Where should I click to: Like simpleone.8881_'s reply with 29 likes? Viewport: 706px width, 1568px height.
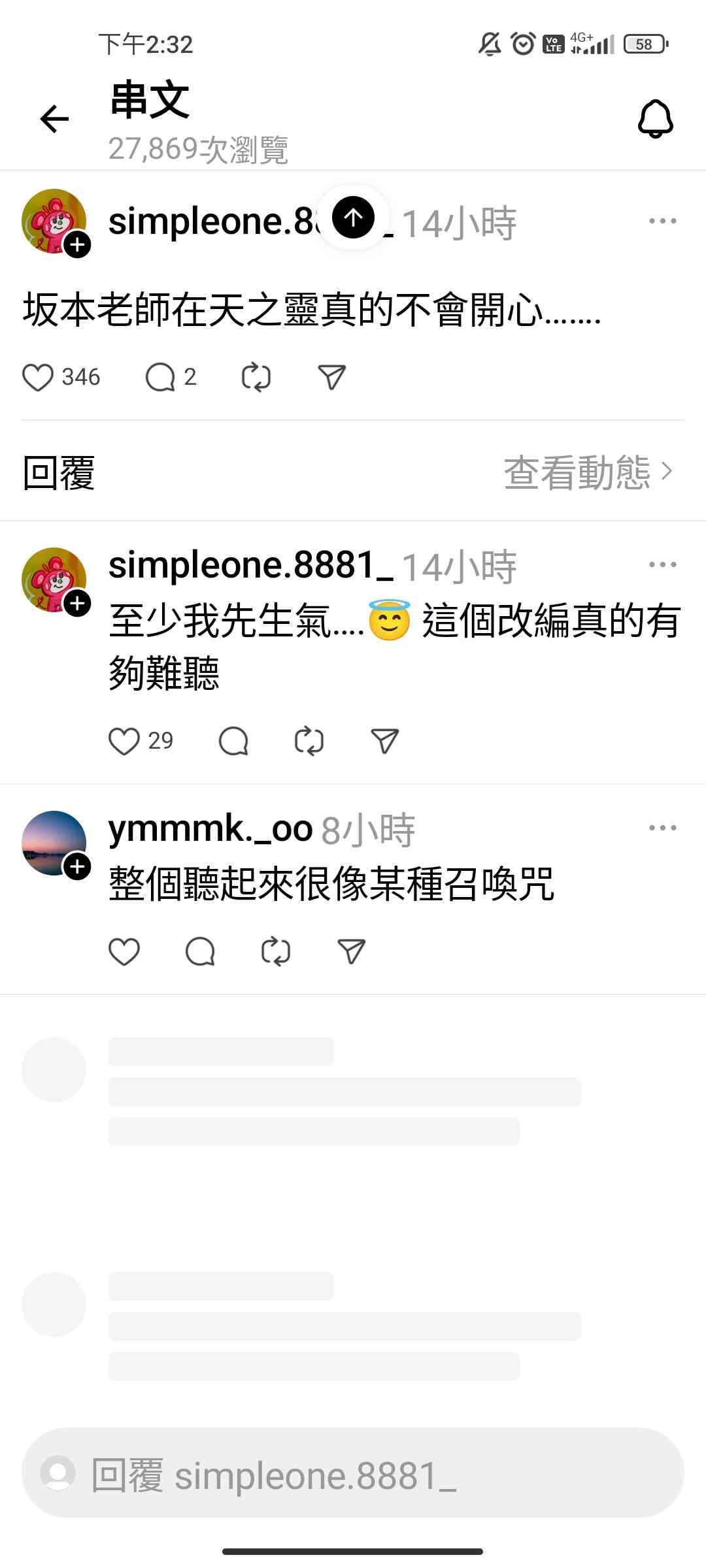[x=124, y=742]
